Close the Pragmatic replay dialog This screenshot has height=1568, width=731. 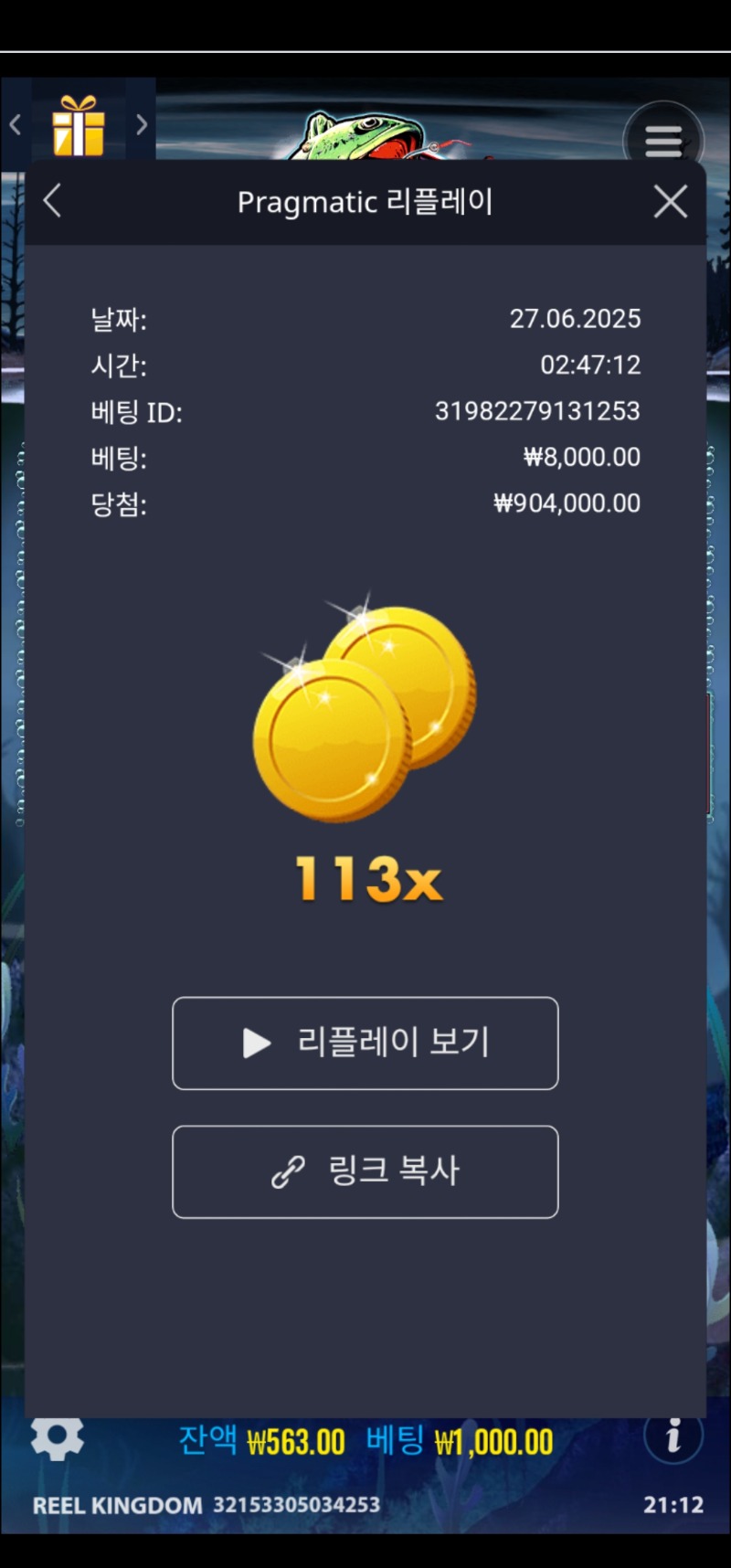(671, 202)
